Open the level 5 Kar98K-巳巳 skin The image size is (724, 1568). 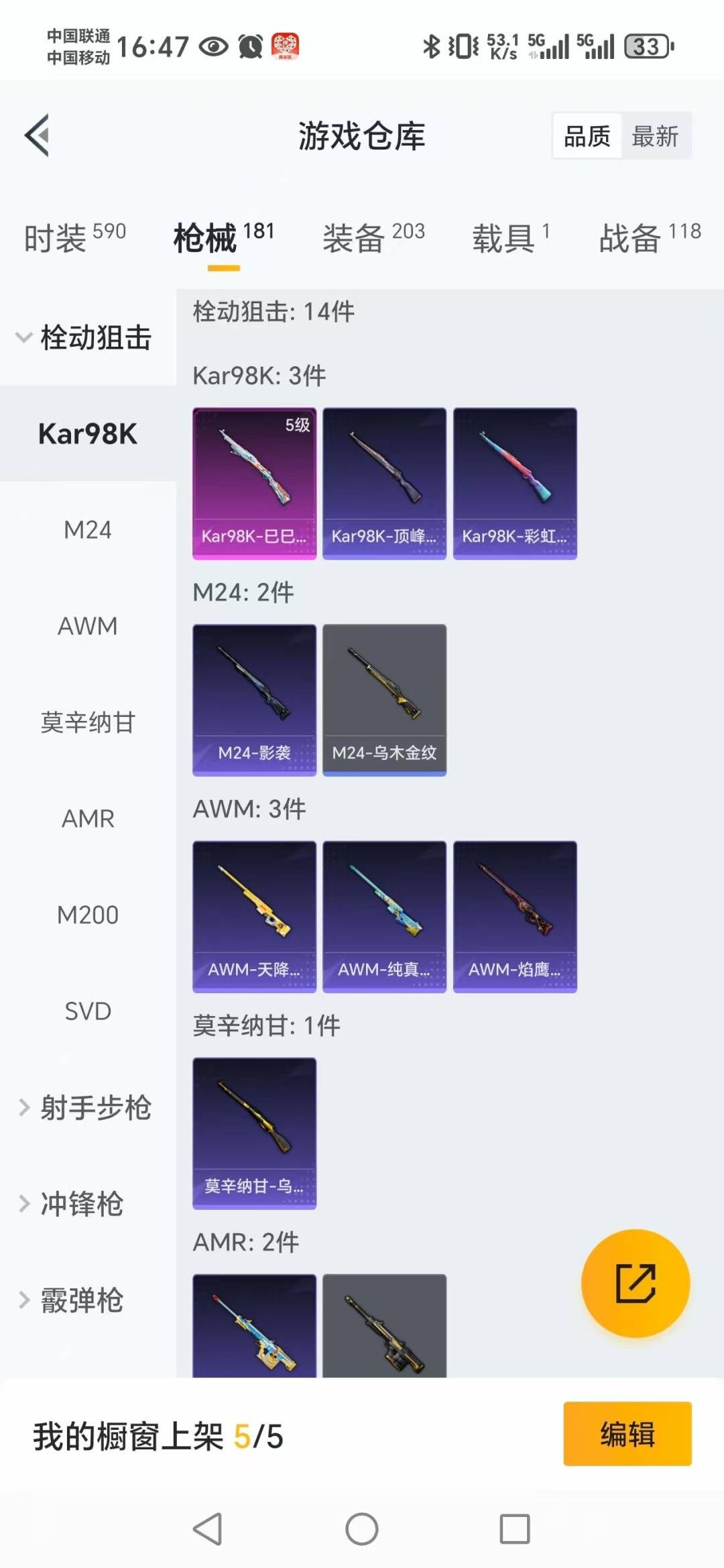coord(254,483)
